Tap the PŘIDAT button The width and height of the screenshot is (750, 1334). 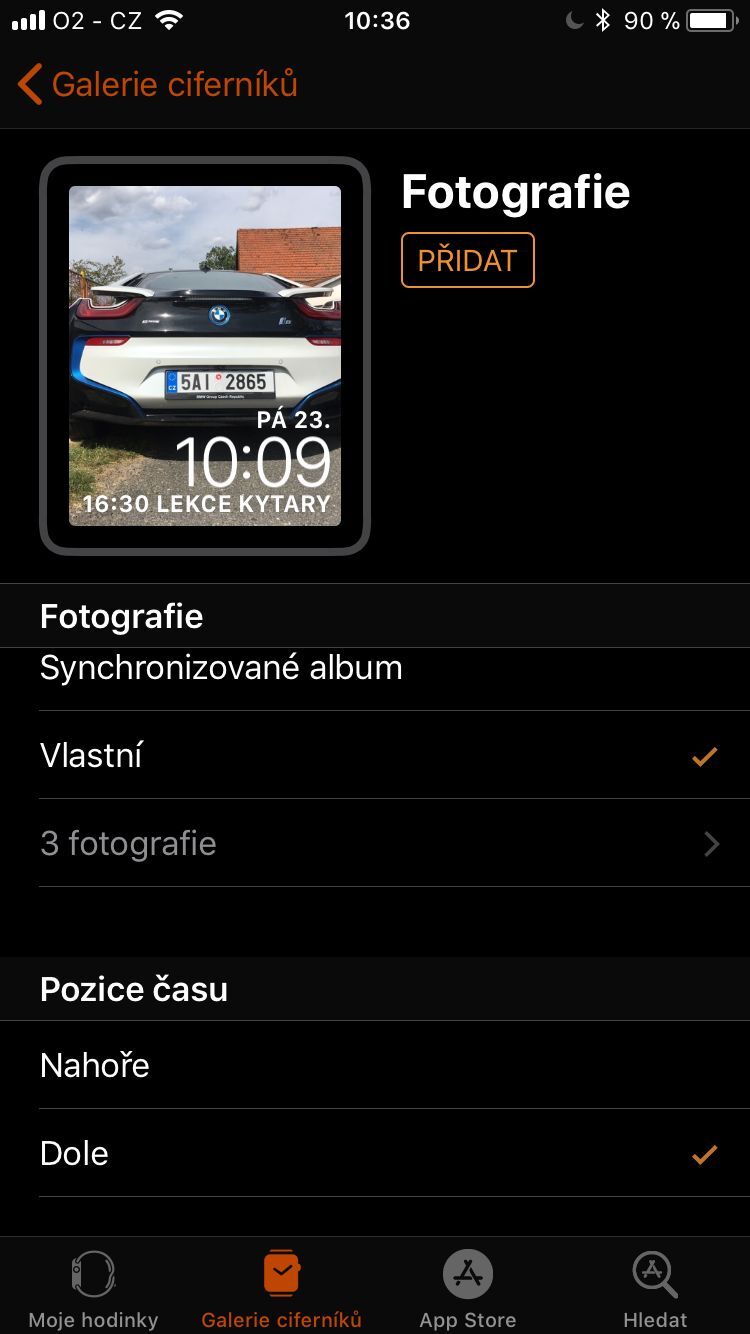point(467,259)
